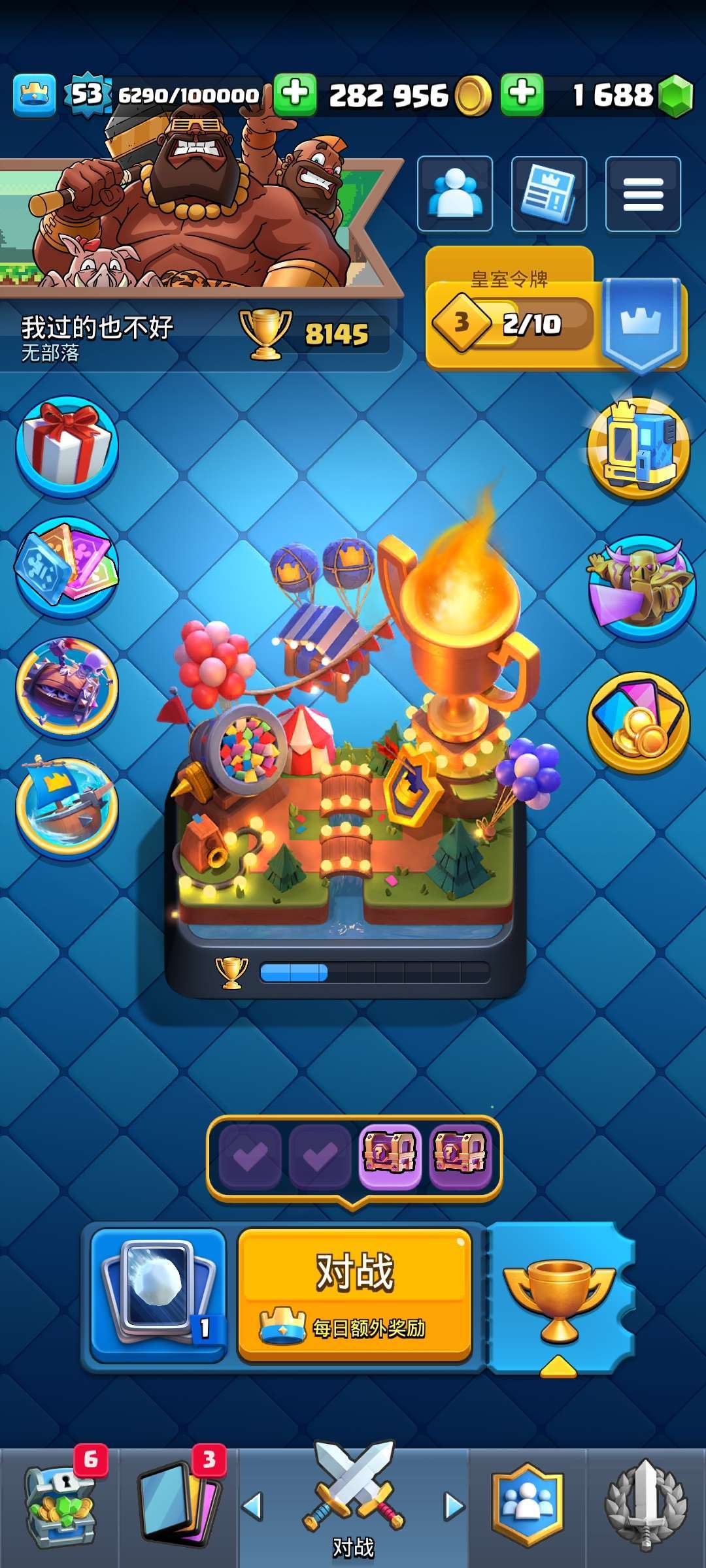Open the yellow vending machine icon

coord(639,448)
